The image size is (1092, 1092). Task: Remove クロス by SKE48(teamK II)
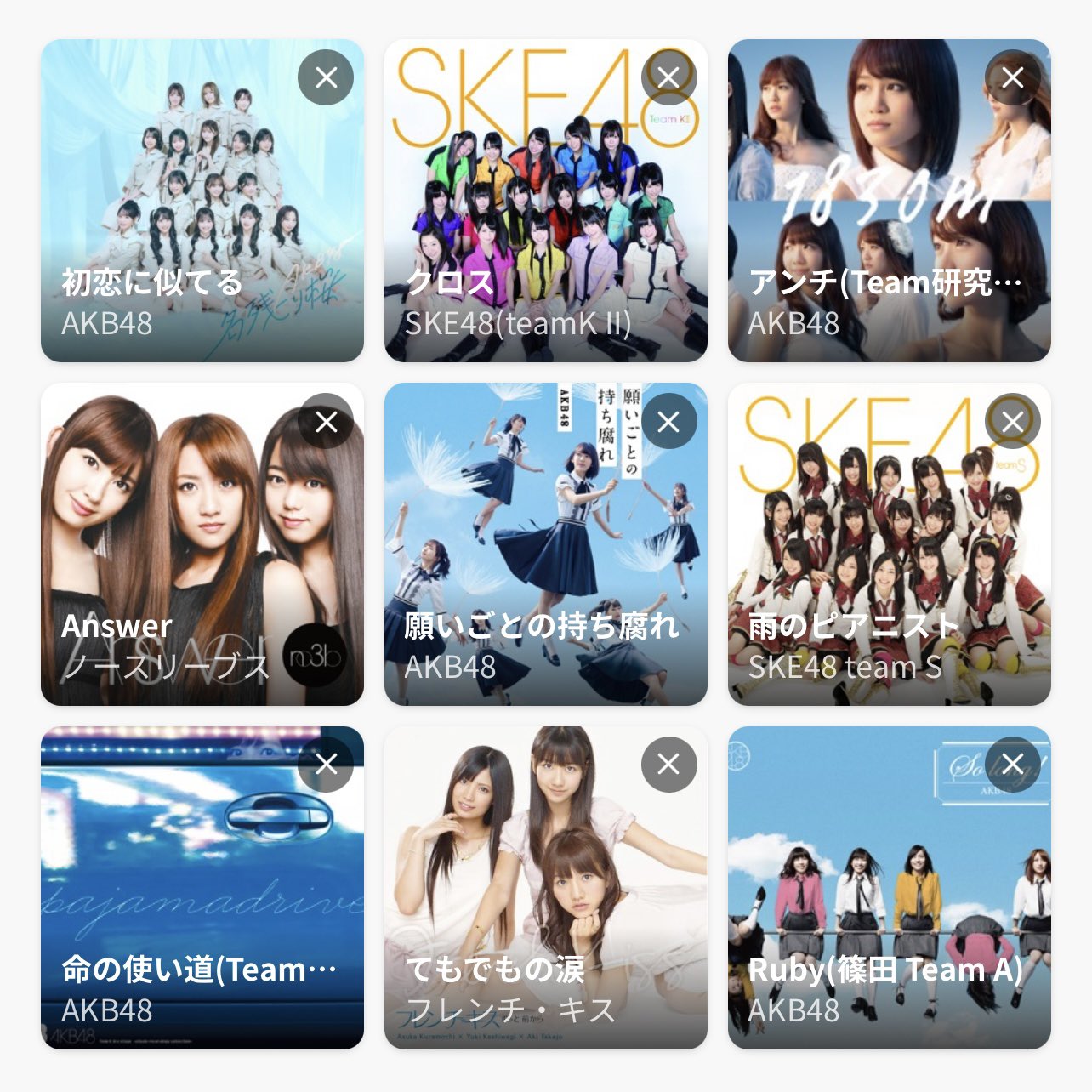[x=669, y=78]
